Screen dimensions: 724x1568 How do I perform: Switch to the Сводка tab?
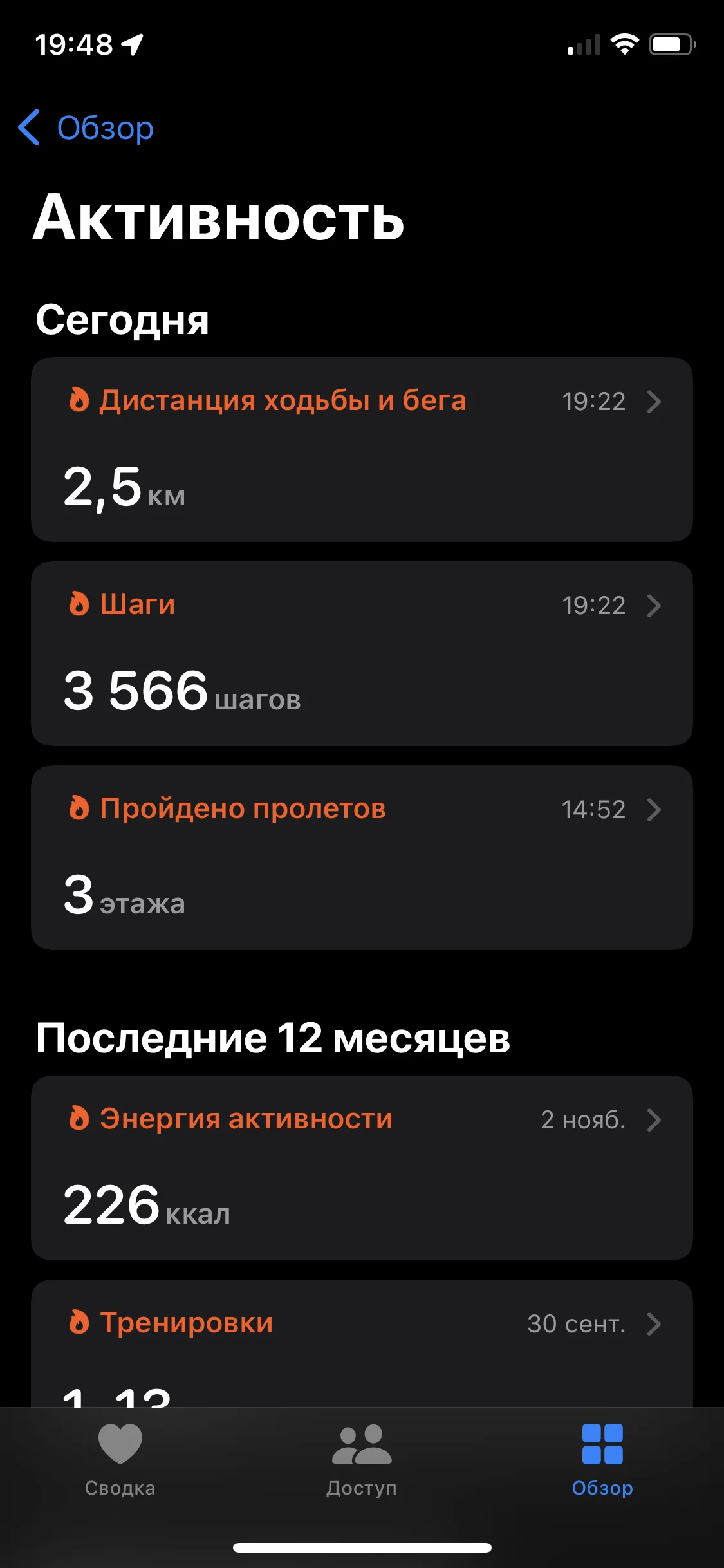[120, 1460]
